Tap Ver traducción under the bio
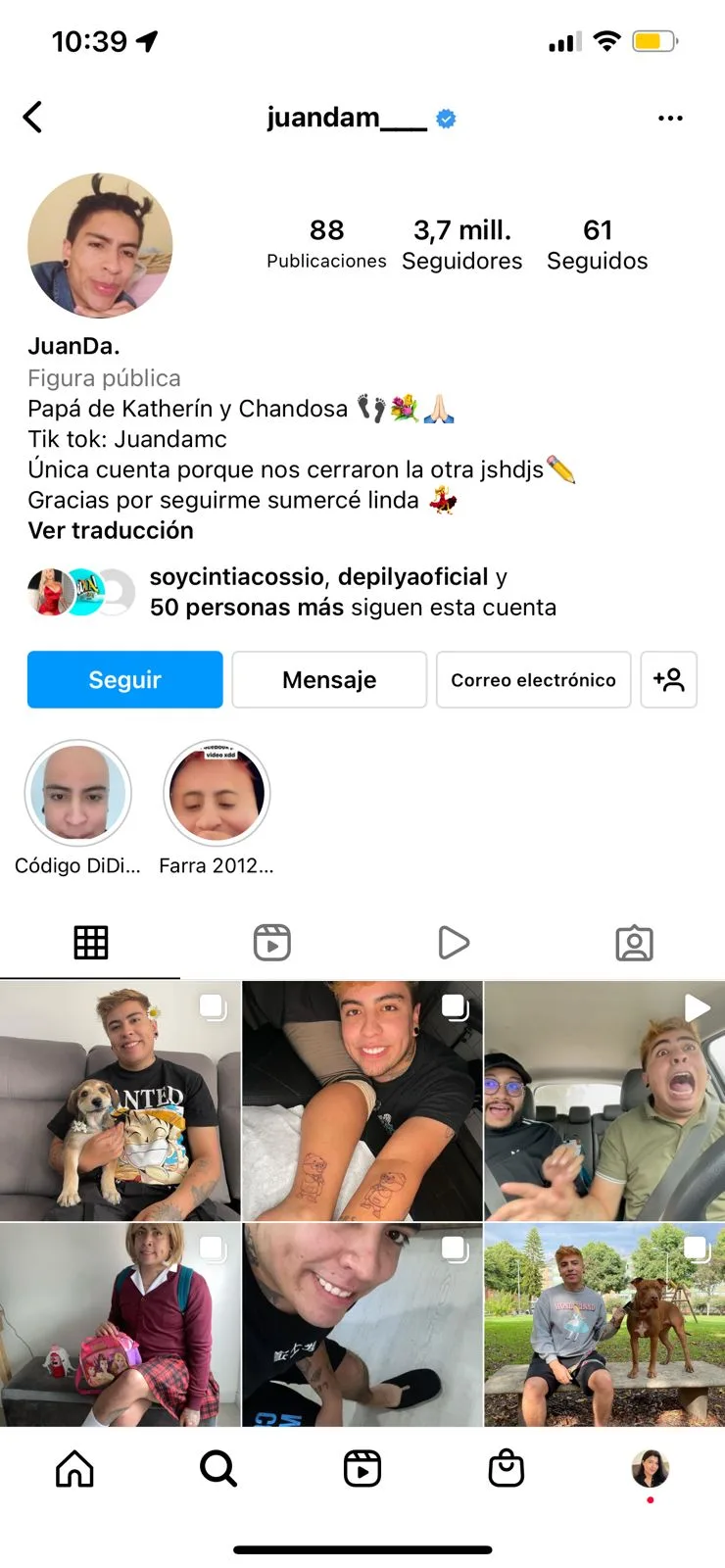Viewport: 725px width, 1568px height. (x=111, y=530)
